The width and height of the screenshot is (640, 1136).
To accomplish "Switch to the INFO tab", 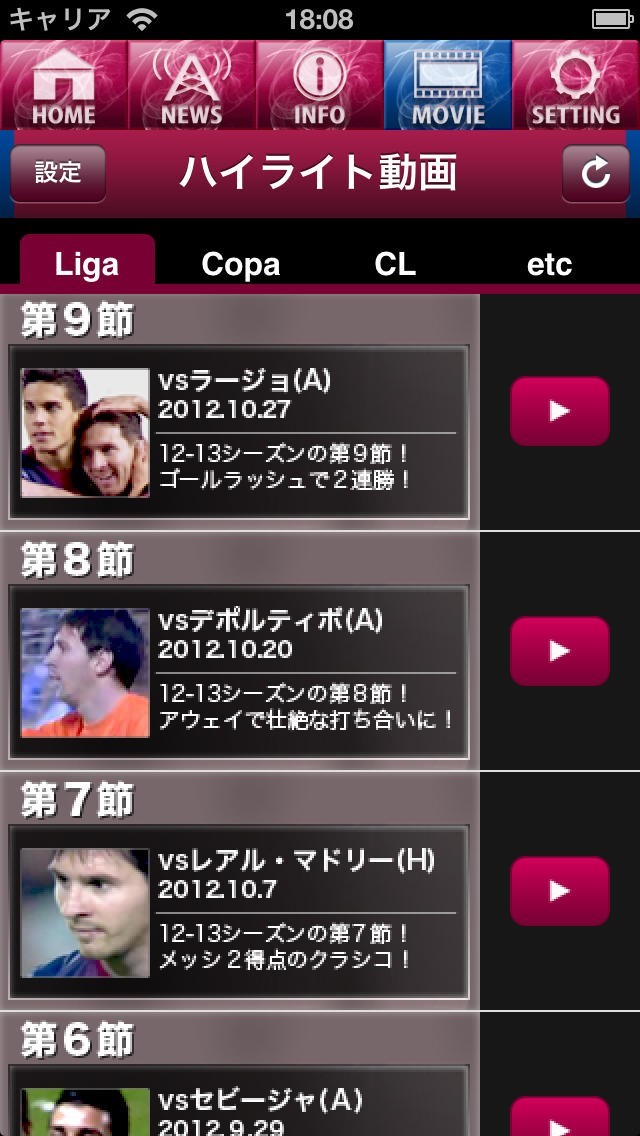I will click(x=320, y=85).
